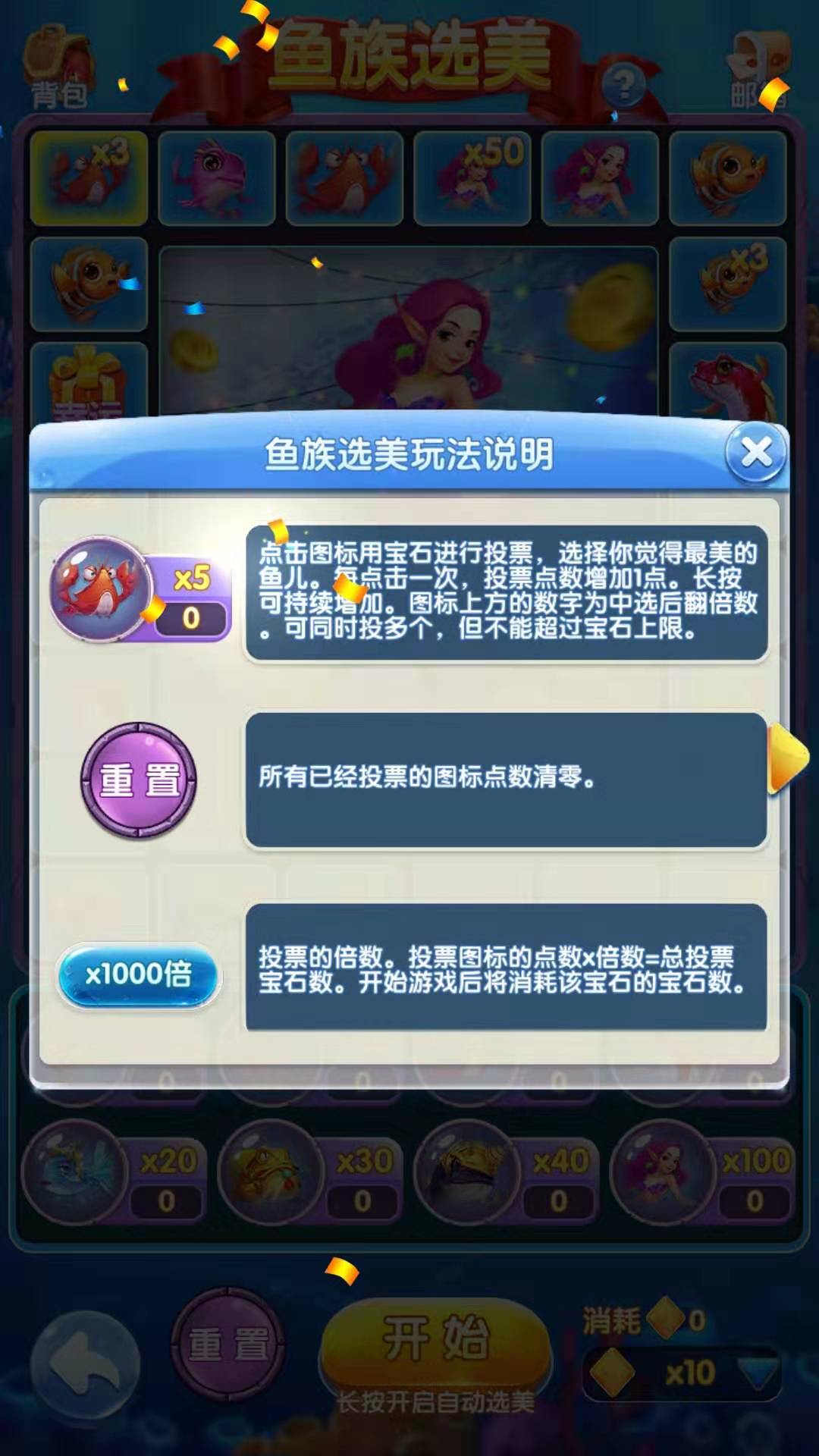819x1456 pixels.
Task: Go to the next instructions page arrow
Action: [788, 758]
